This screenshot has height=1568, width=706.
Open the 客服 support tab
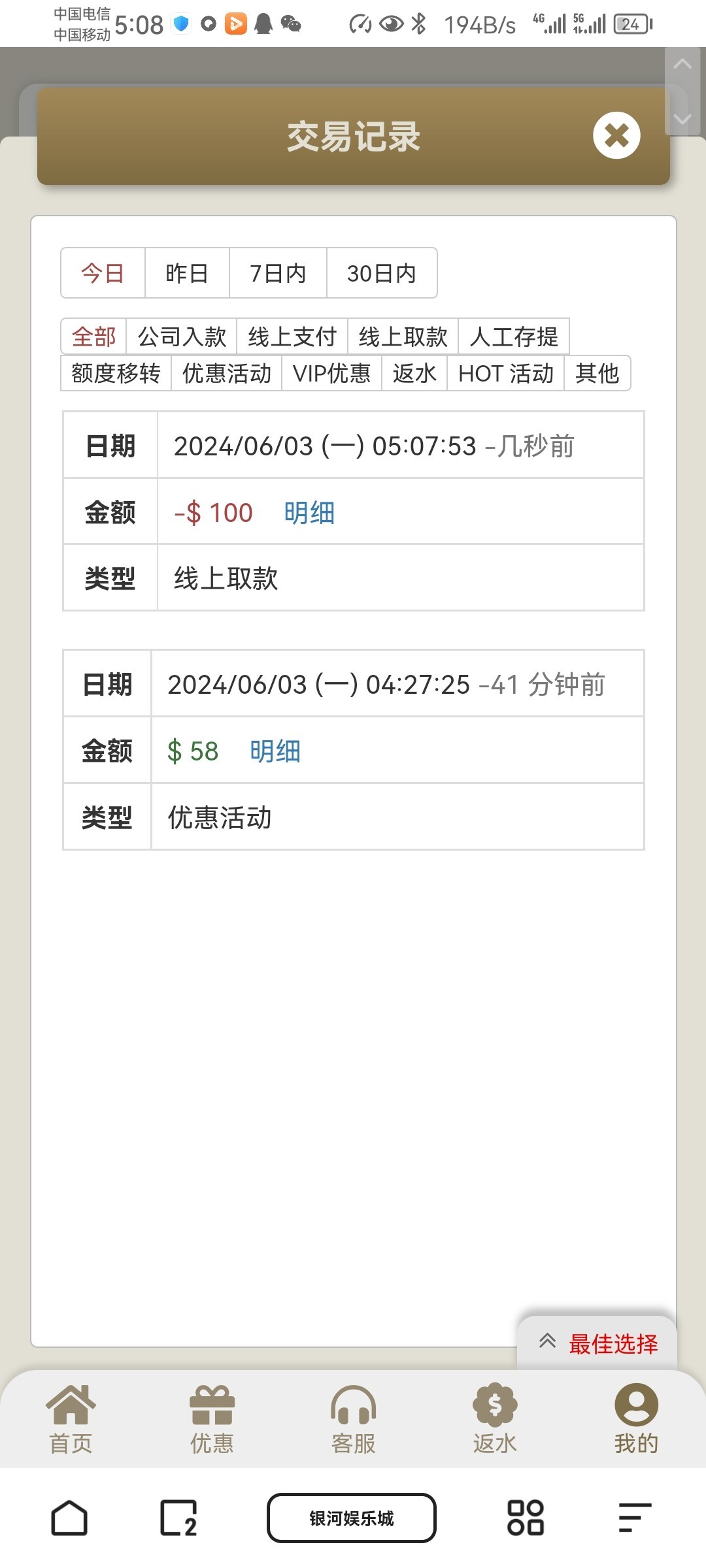coord(353,1419)
